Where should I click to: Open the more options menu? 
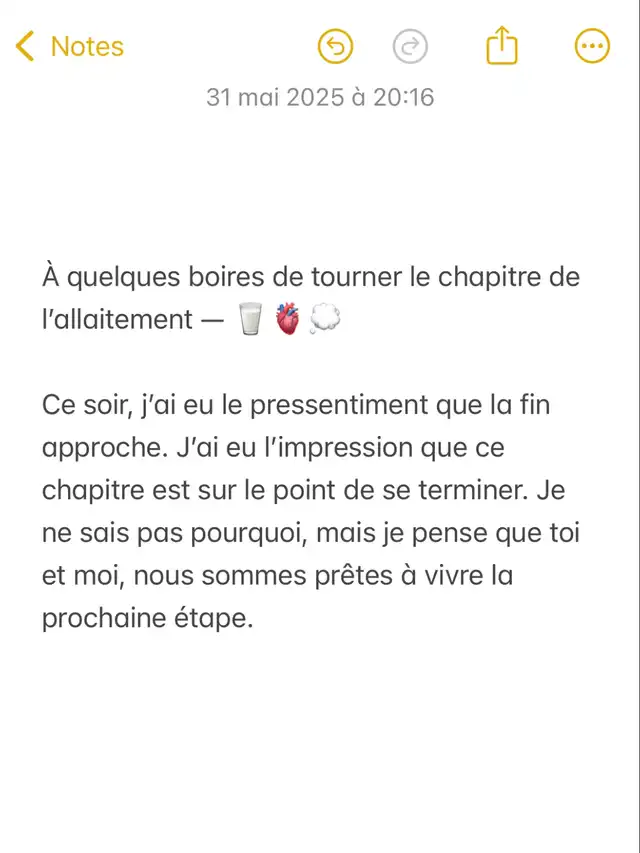tap(592, 46)
